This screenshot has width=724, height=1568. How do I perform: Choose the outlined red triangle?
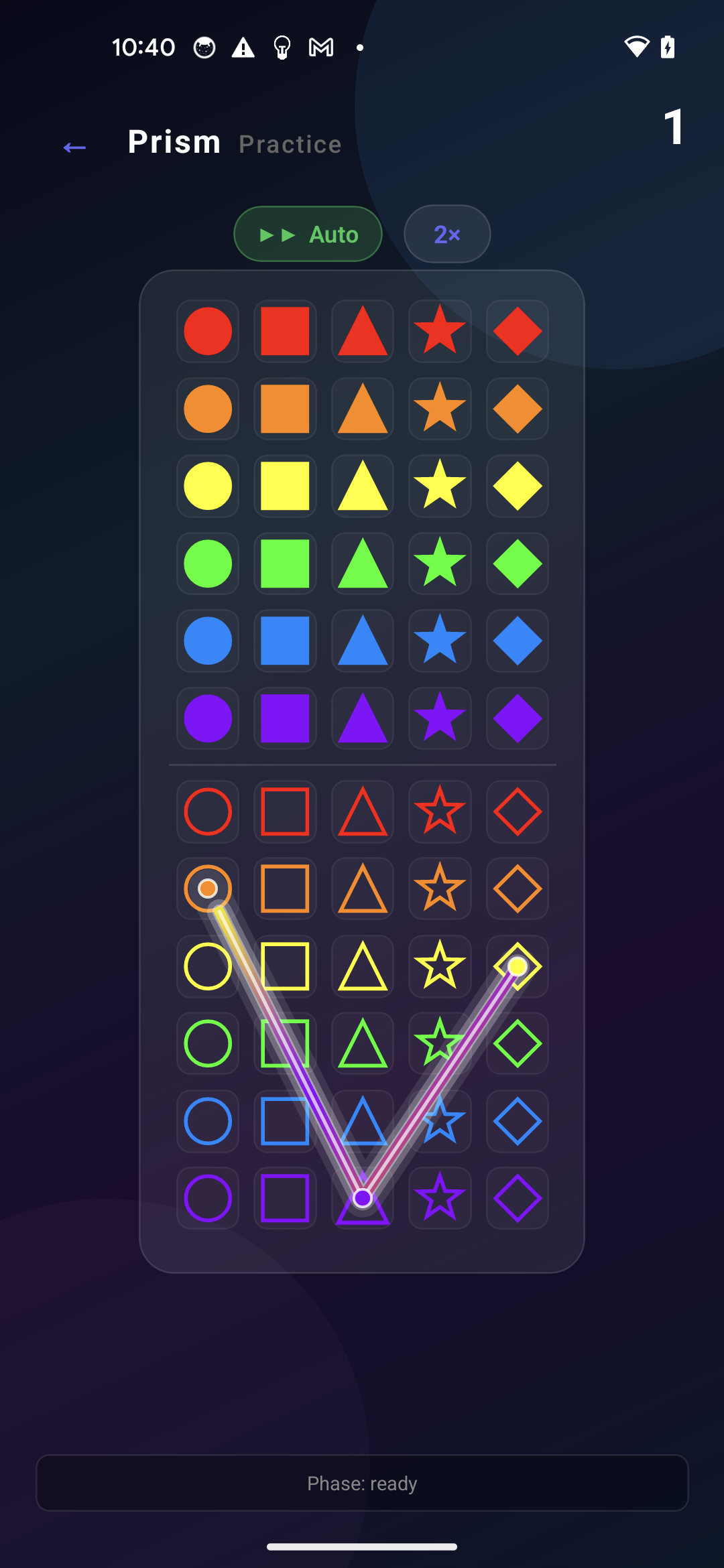click(x=363, y=811)
